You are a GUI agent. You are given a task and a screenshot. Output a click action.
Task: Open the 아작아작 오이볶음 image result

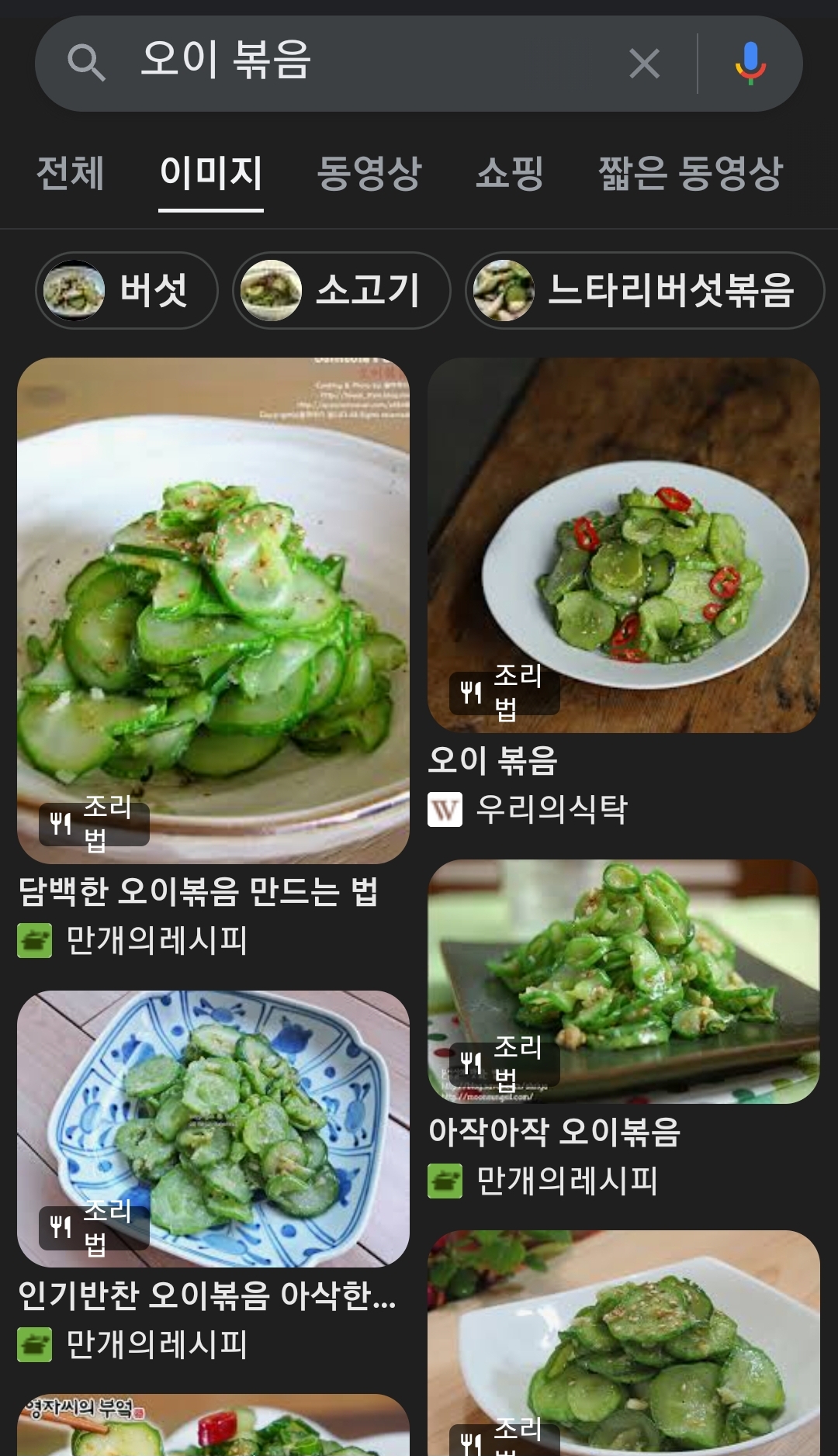[624, 981]
